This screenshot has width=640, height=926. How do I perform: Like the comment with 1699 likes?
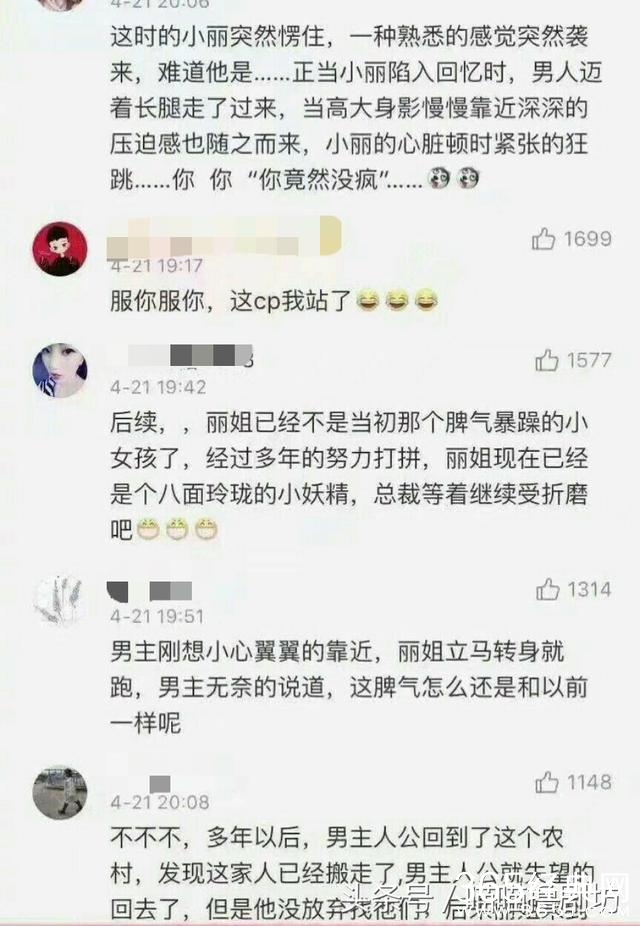tap(544, 238)
